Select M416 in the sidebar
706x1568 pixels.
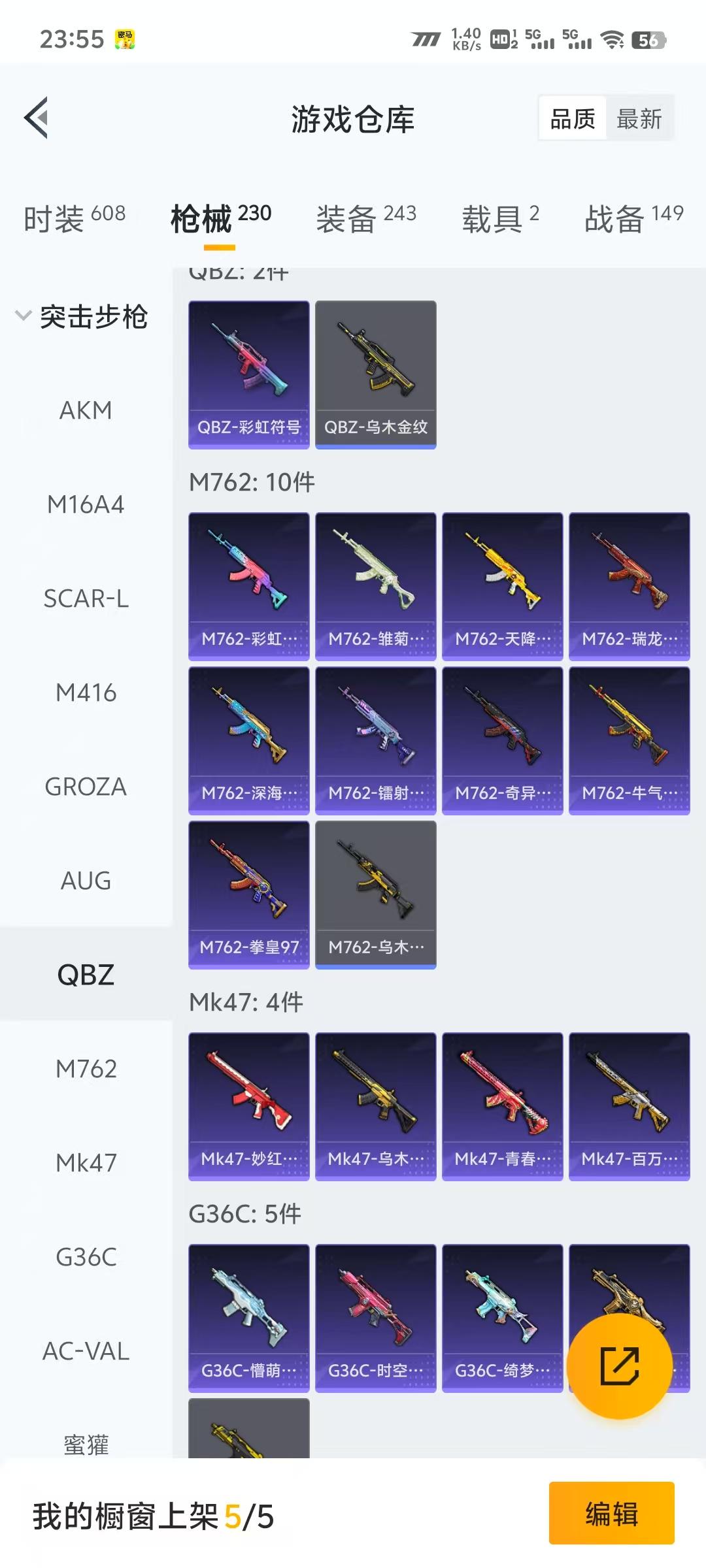pos(86,693)
